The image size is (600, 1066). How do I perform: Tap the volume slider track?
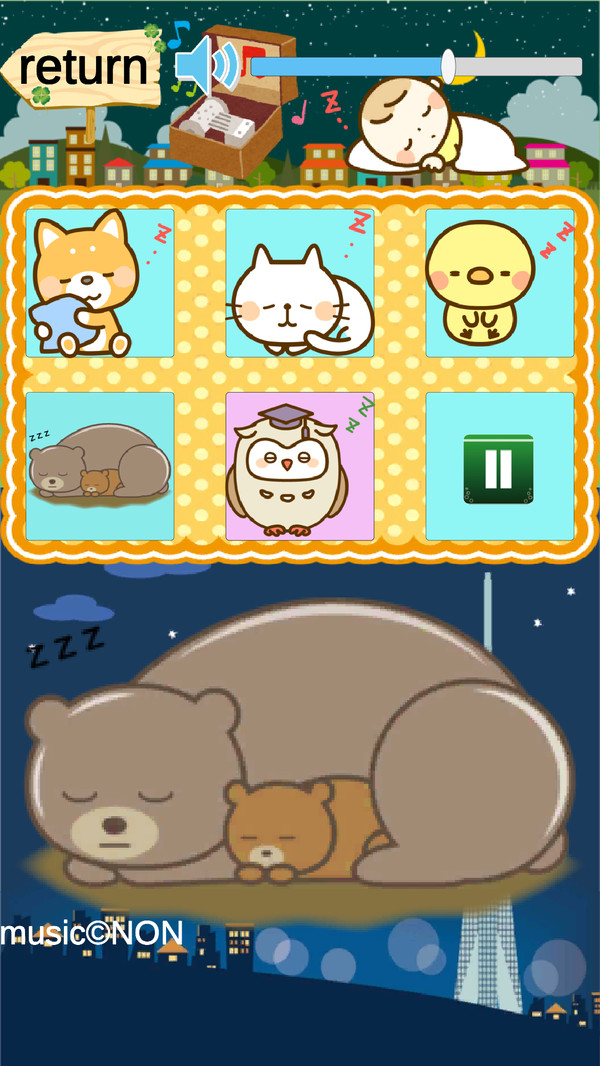pyautogui.click(x=415, y=67)
